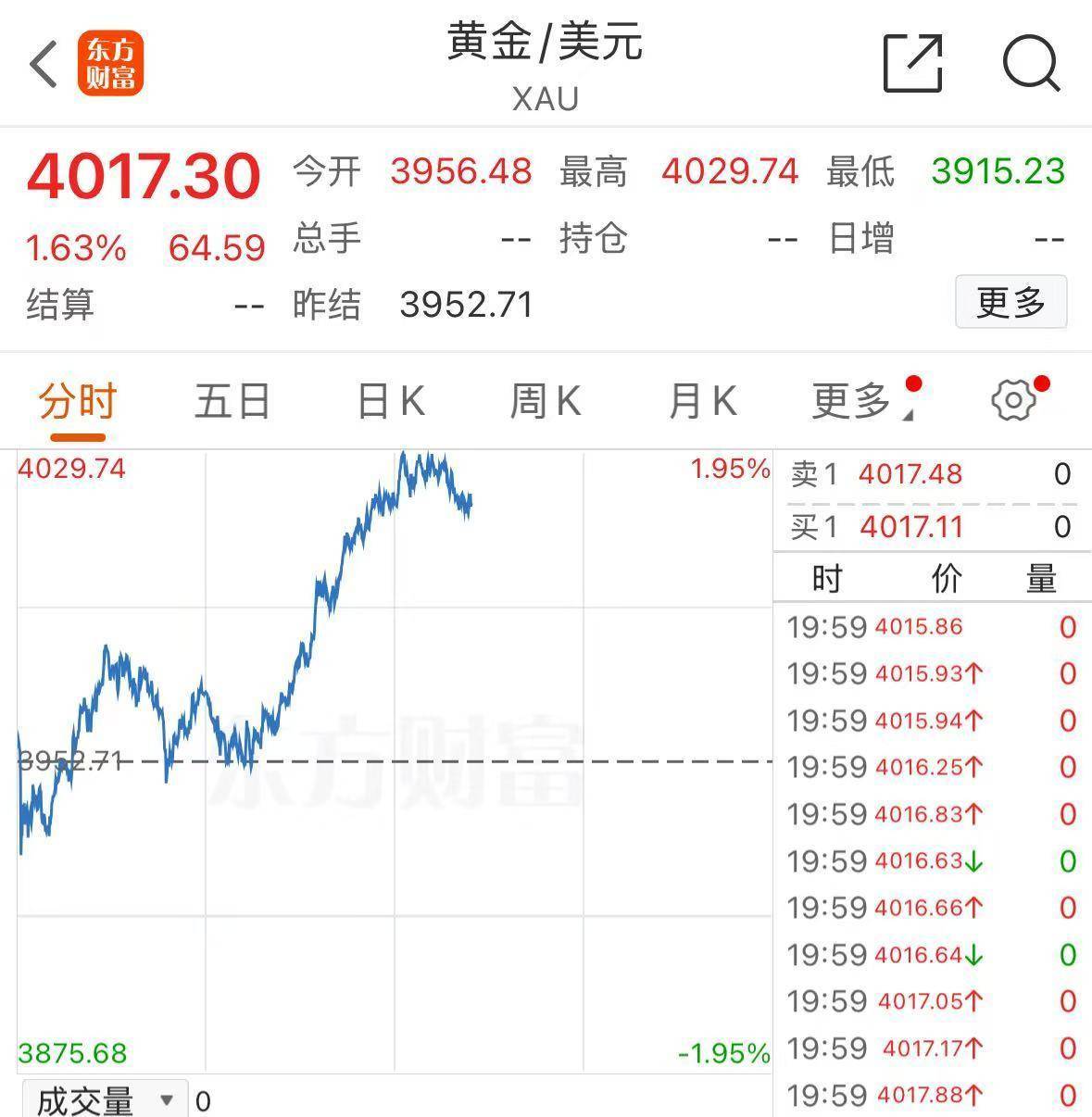
Task: Switch to the 五日 chart tab
Action: pos(232,402)
